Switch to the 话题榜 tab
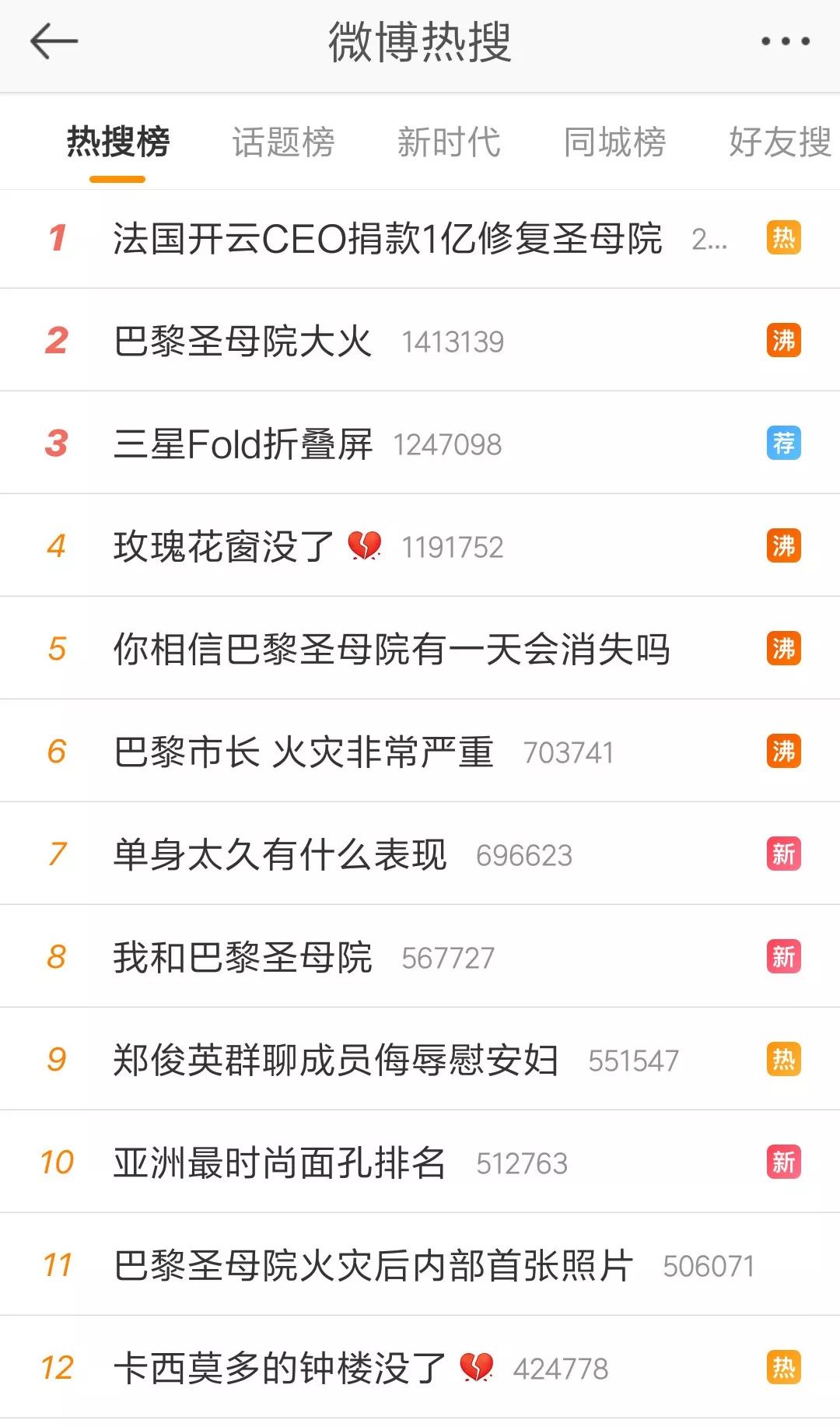Screen dimensions: 840x1427 (x=283, y=142)
